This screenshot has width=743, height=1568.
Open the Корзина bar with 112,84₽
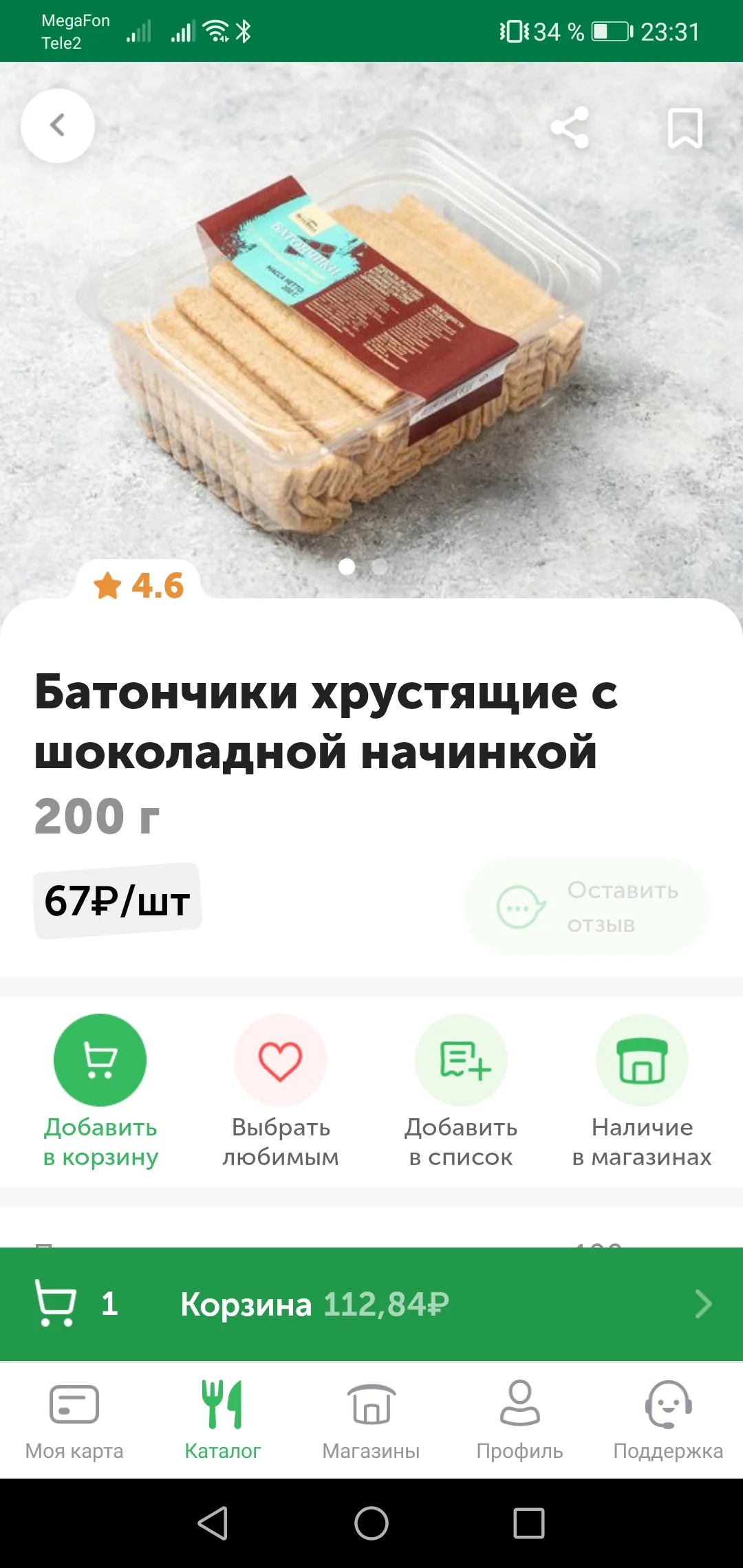pos(371,1304)
